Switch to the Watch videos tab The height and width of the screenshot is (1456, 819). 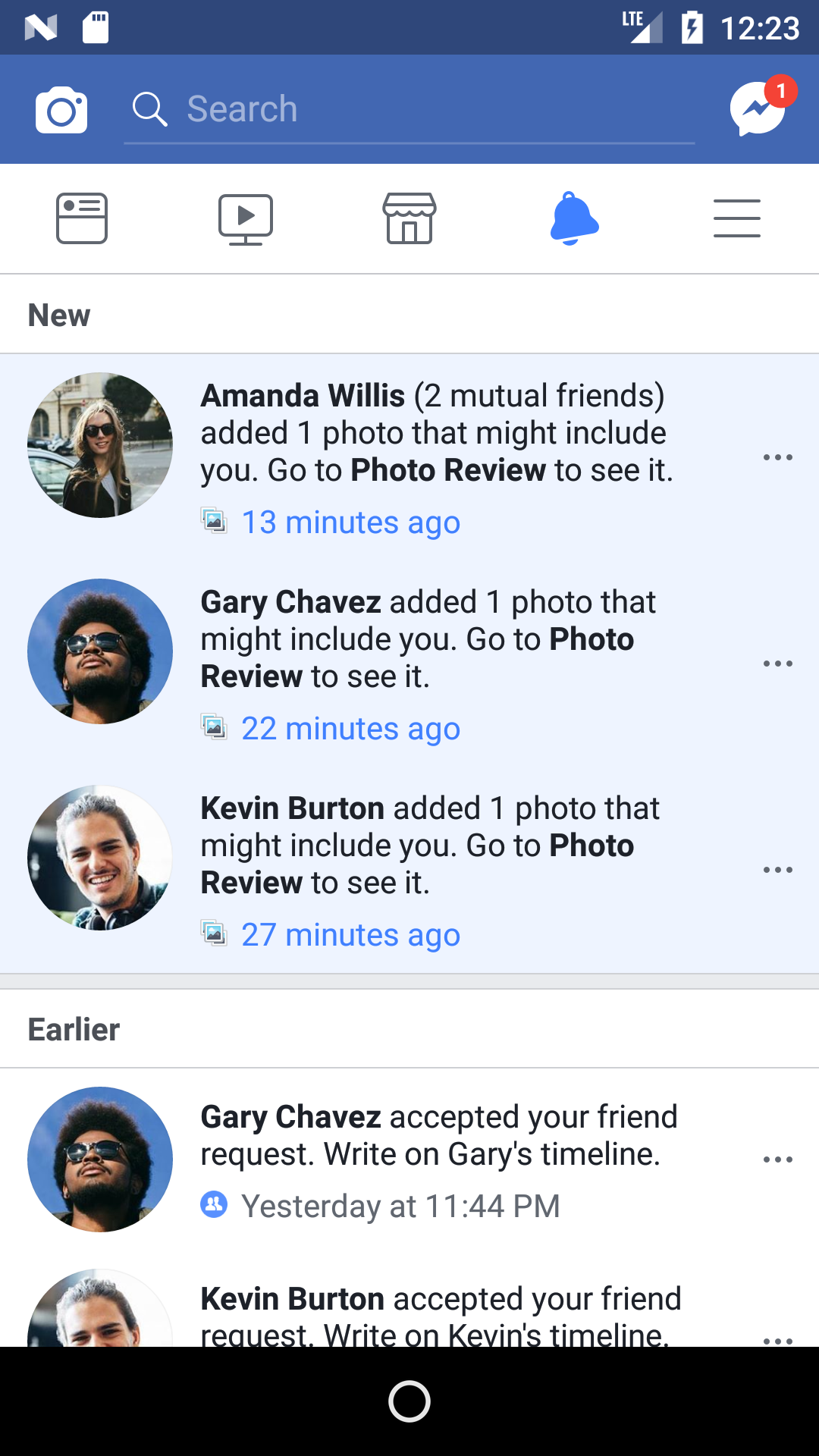[246, 219]
